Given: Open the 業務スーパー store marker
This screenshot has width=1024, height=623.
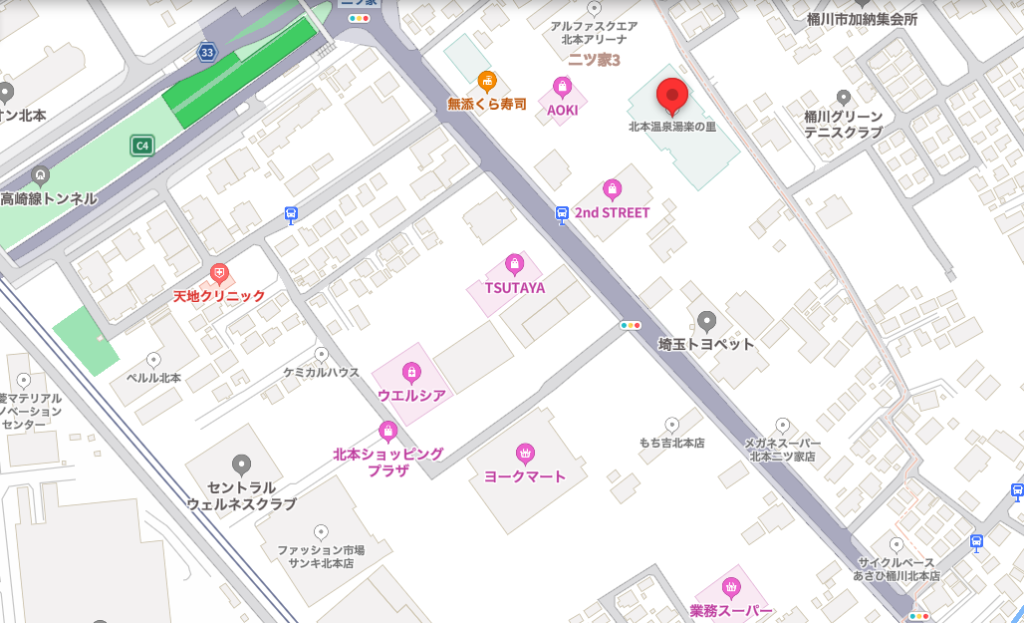Looking at the screenshot, I should point(731,587).
